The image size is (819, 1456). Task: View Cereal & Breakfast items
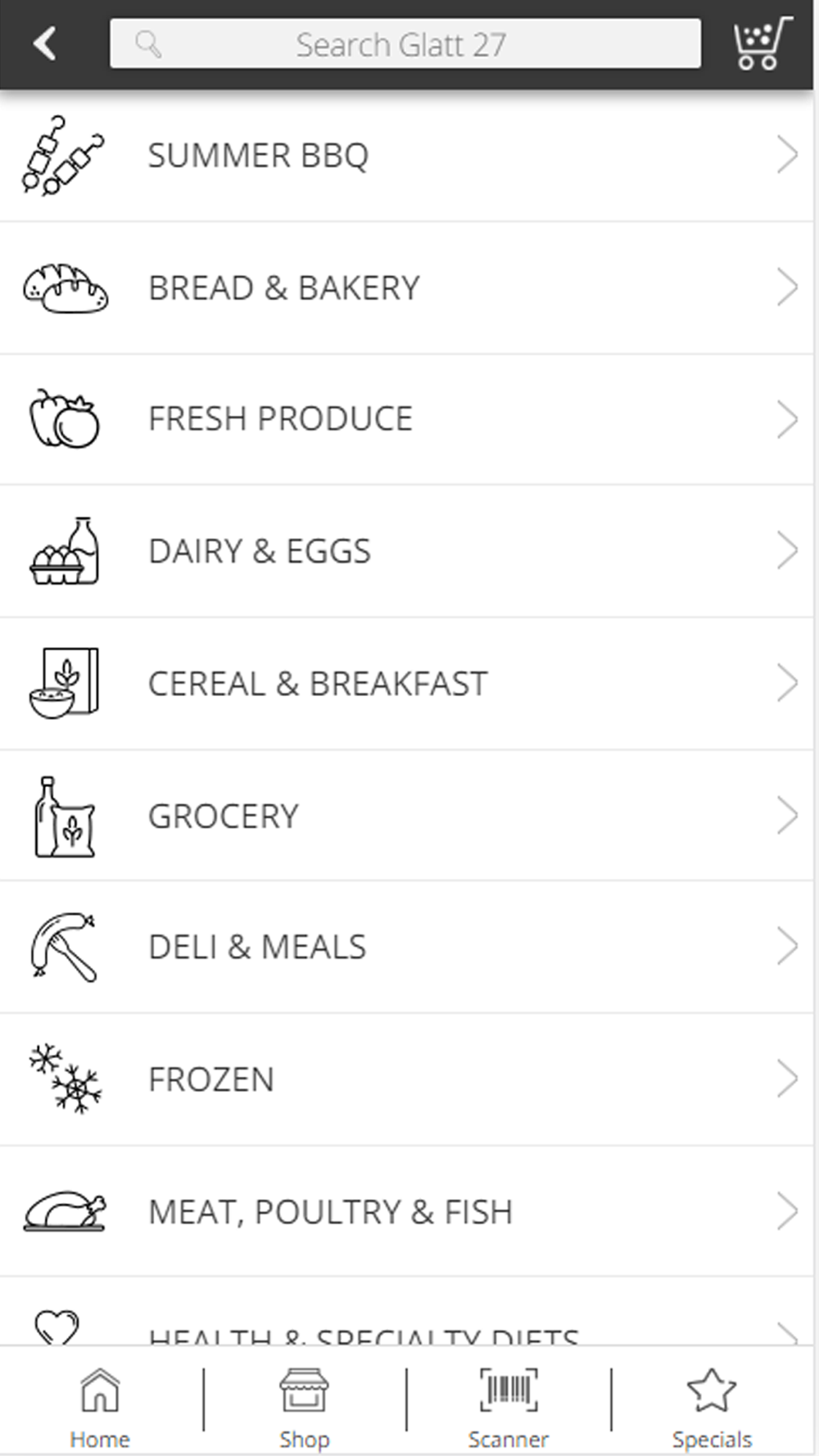(406, 684)
